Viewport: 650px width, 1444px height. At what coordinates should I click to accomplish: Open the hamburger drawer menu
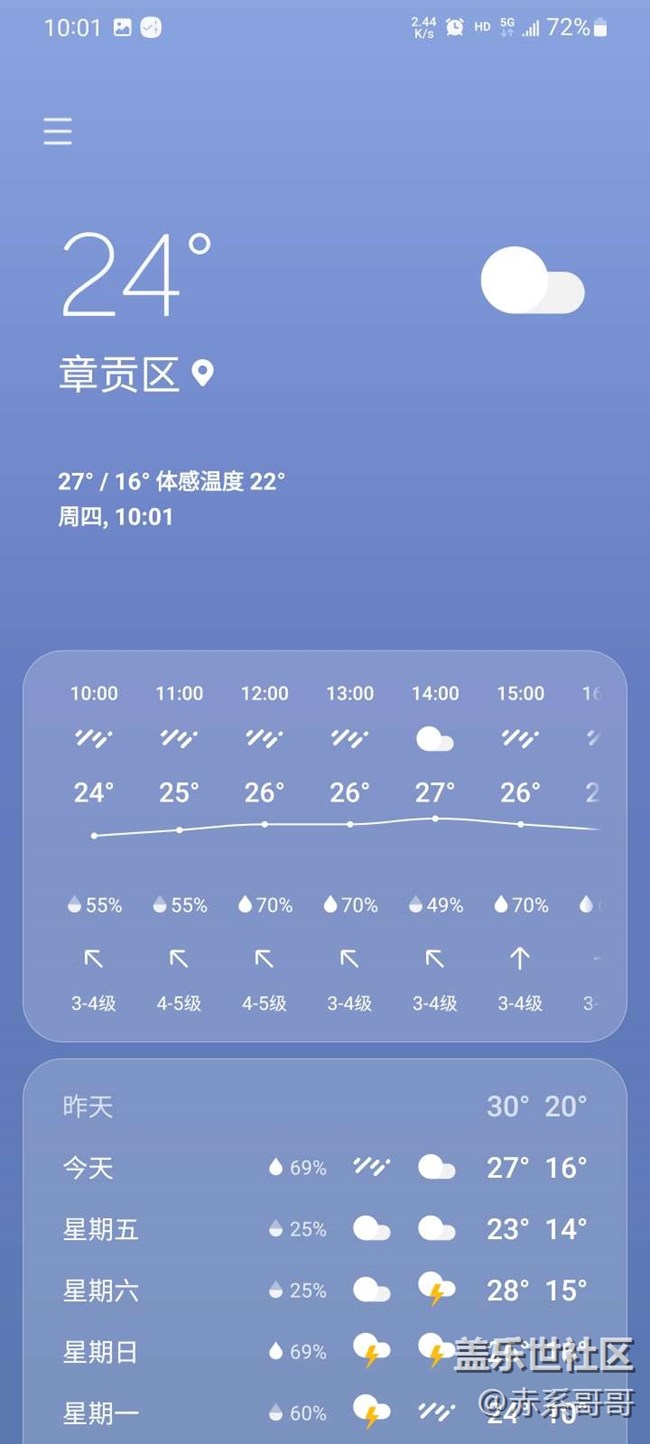(x=58, y=132)
